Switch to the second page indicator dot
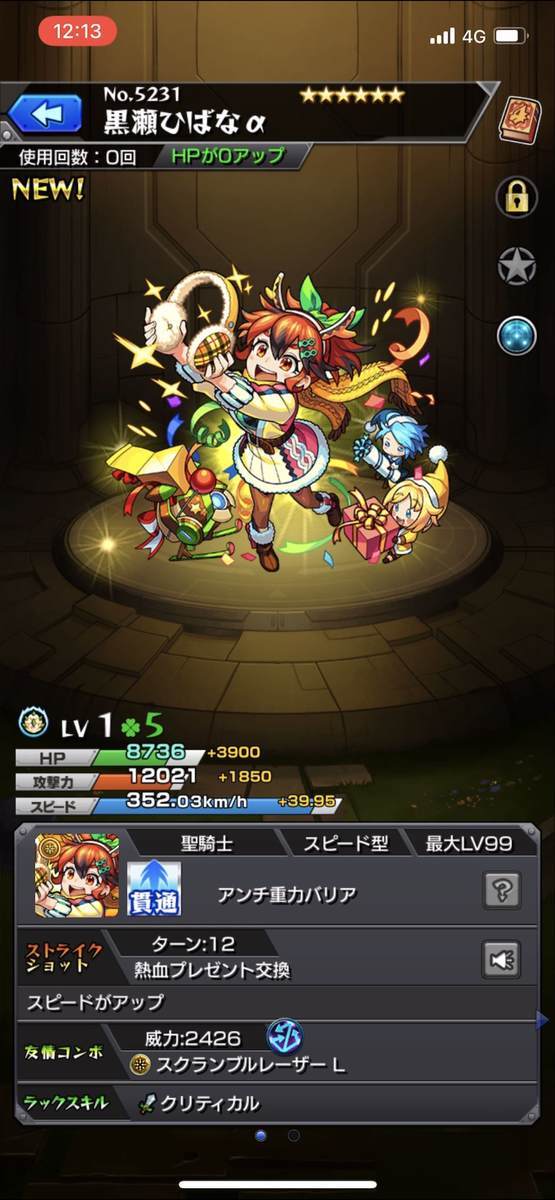Image resolution: width=555 pixels, height=1200 pixels. click(293, 1135)
